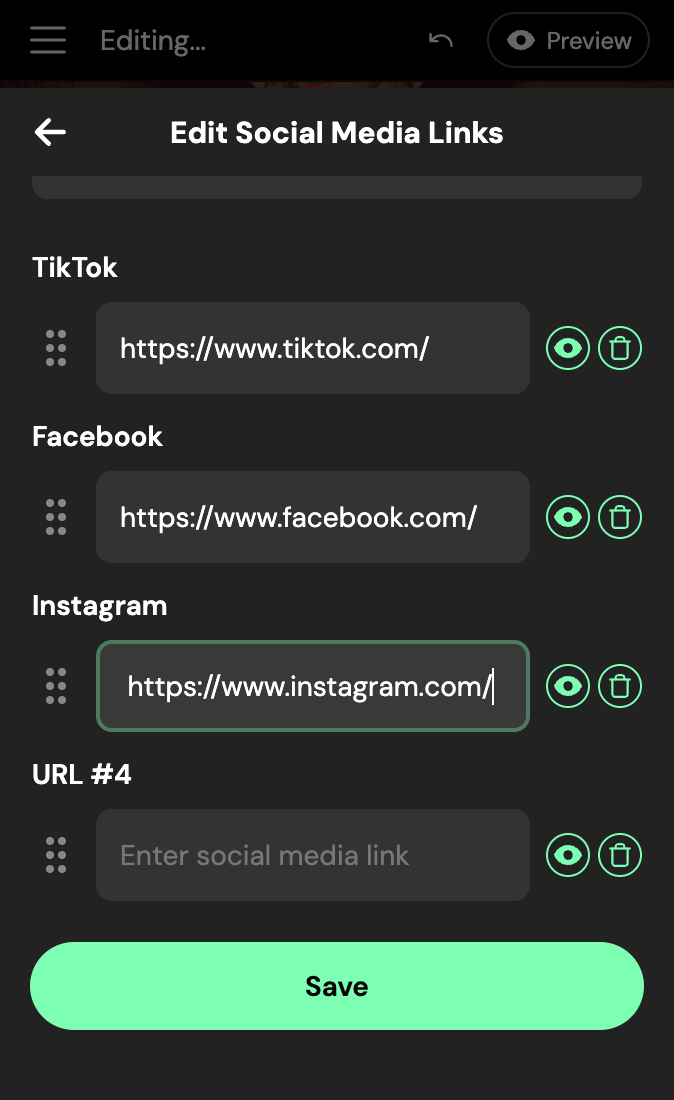
Task: Delete the TikTok link
Action: pyautogui.click(x=620, y=348)
